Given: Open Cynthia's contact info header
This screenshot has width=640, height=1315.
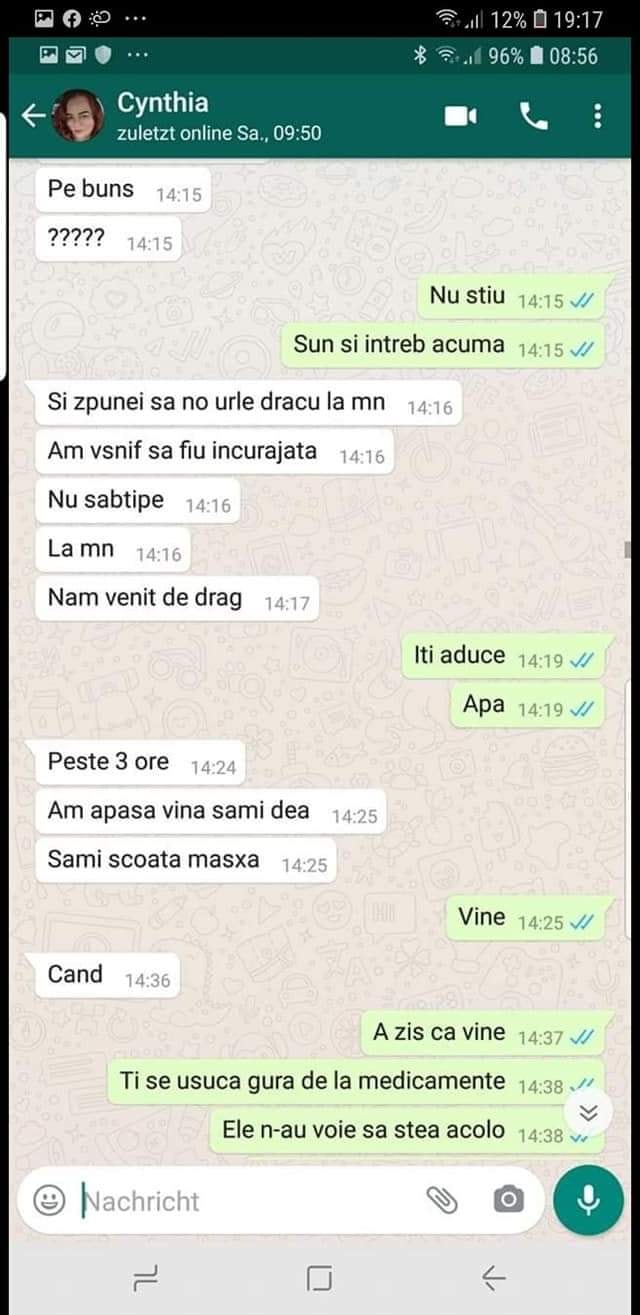Looking at the screenshot, I should (x=220, y=116).
